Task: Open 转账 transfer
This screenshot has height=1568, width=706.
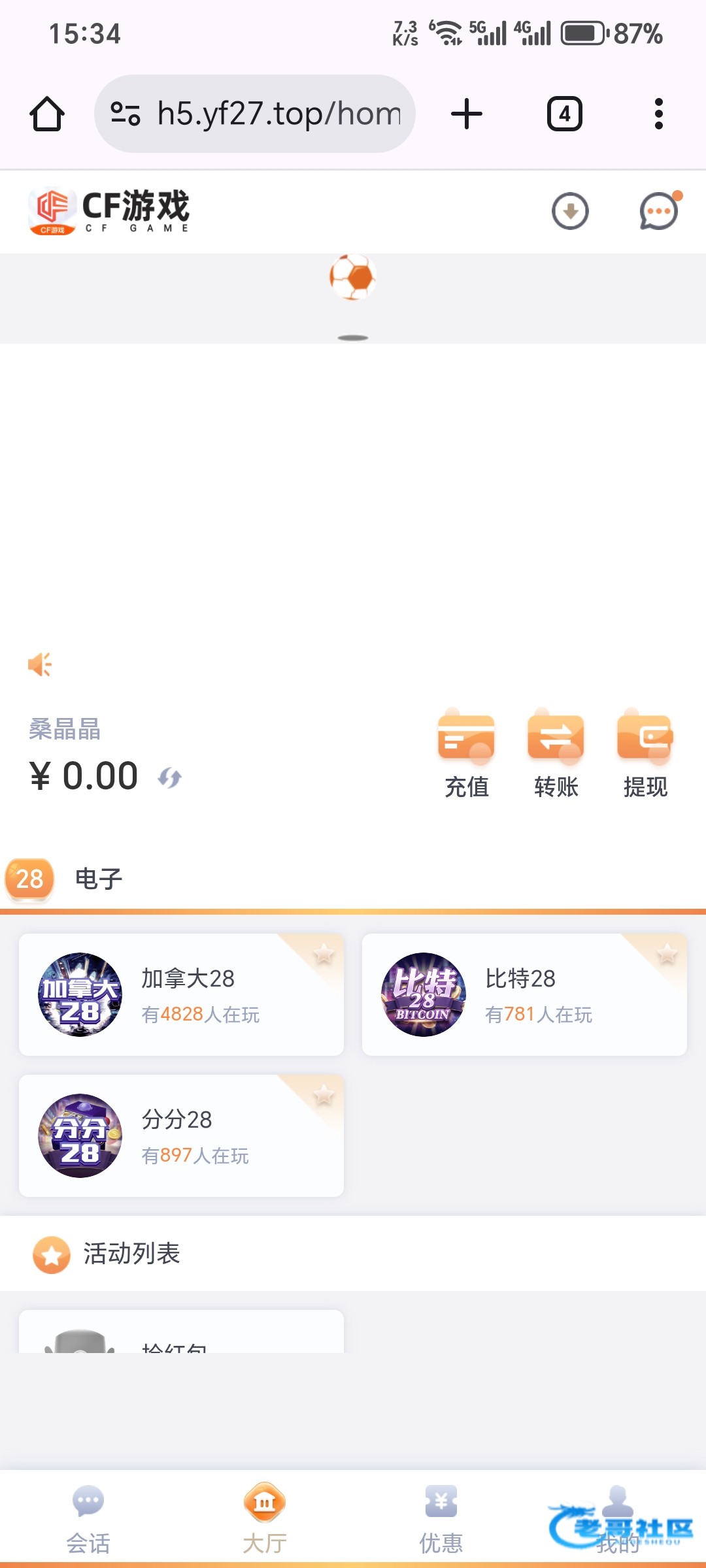Action: click(556, 753)
